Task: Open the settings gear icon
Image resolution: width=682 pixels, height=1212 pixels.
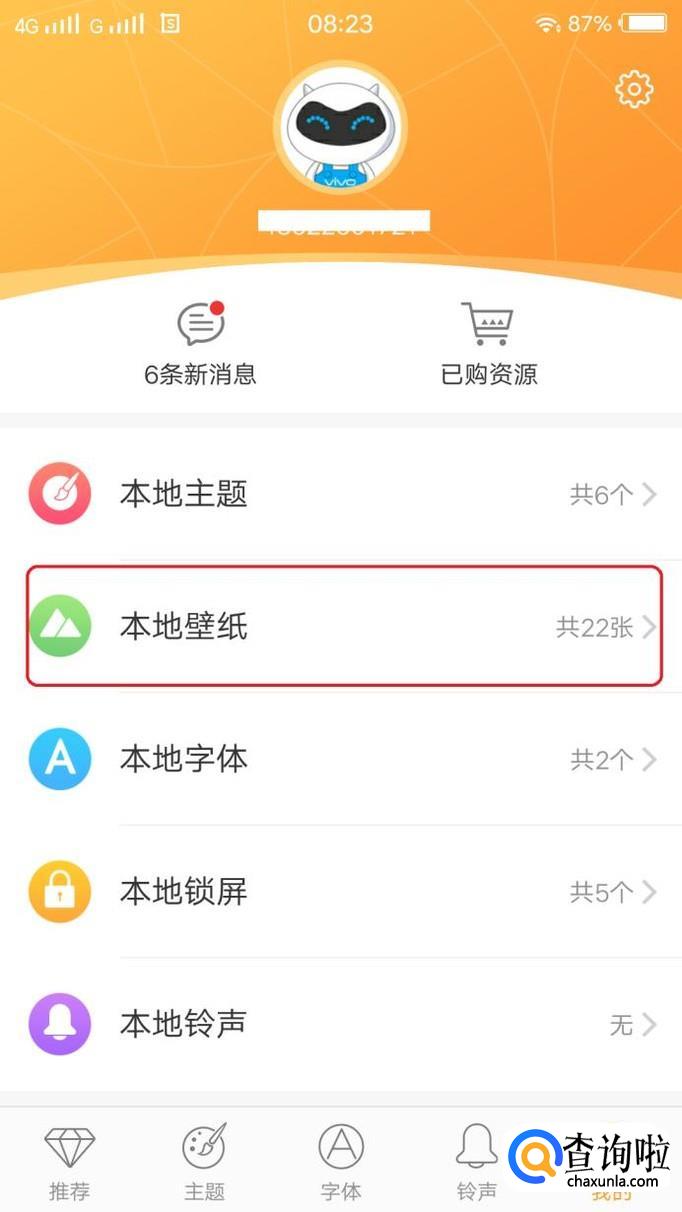Action: pos(633,90)
